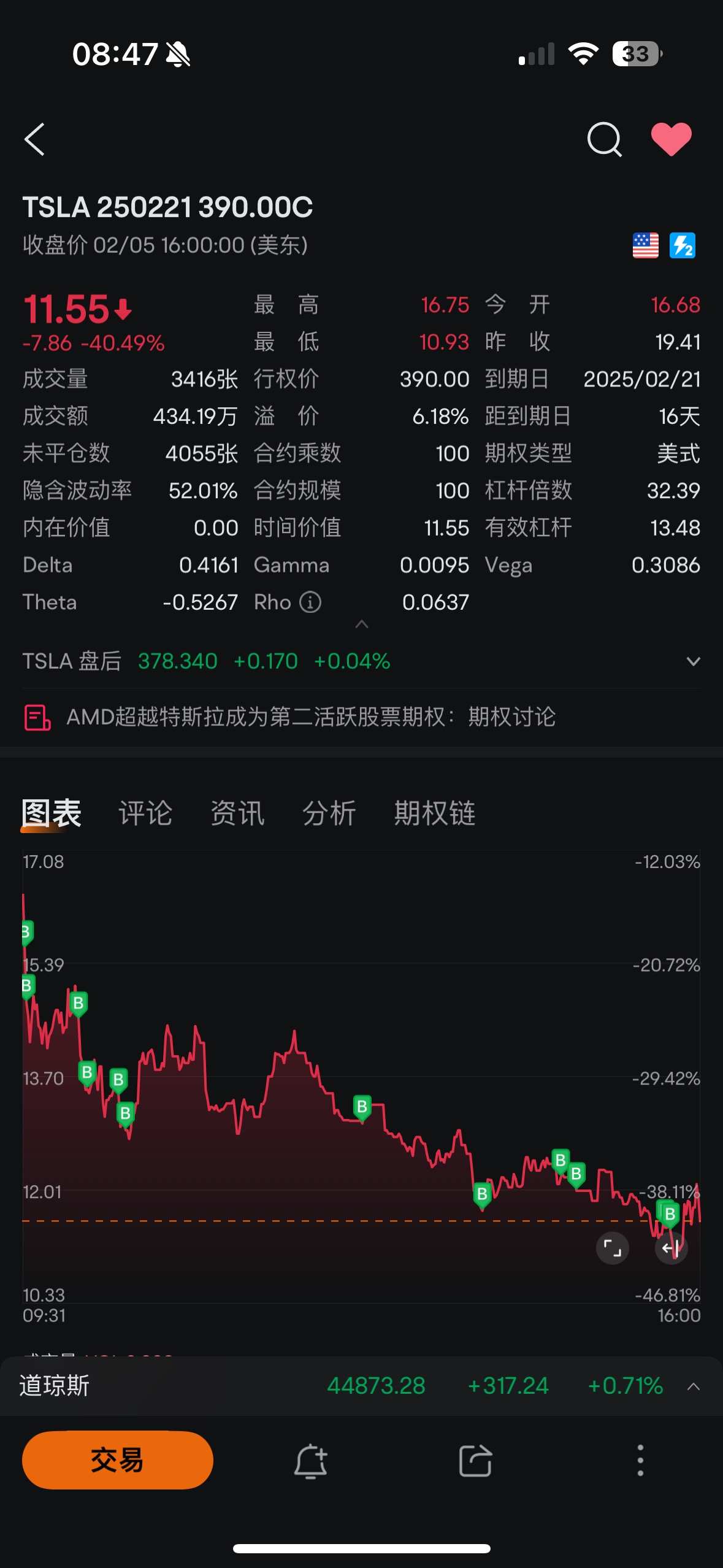This screenshot has height=1568, width=723.
Task: Switch to the 评论 tab
Action: point(145,813)
